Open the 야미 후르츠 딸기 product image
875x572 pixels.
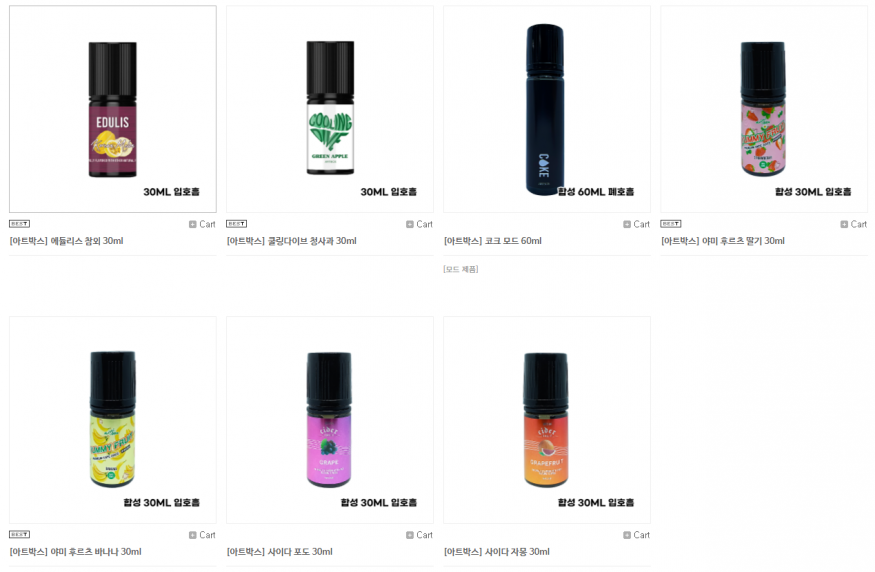pyautogui.click(x=763, y=109)
